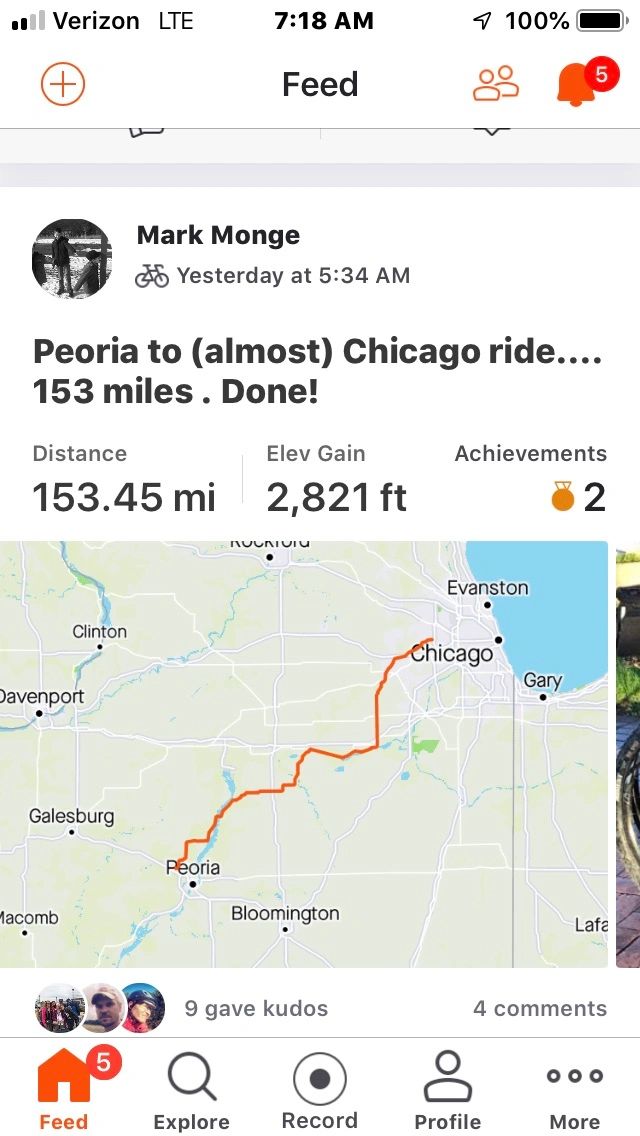
Task: Open the find friends icon
Action: coord(495,84)
